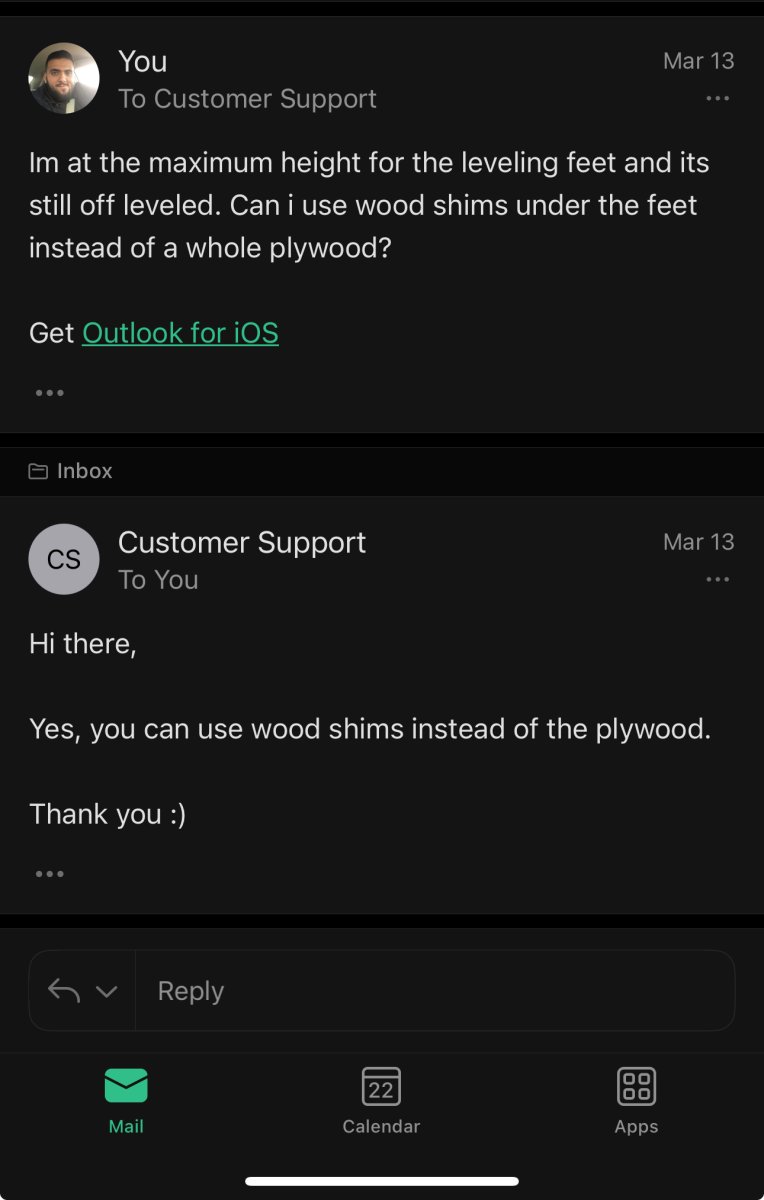
Task: Expand hidden content below Thank you
Action: click(49, 874)
